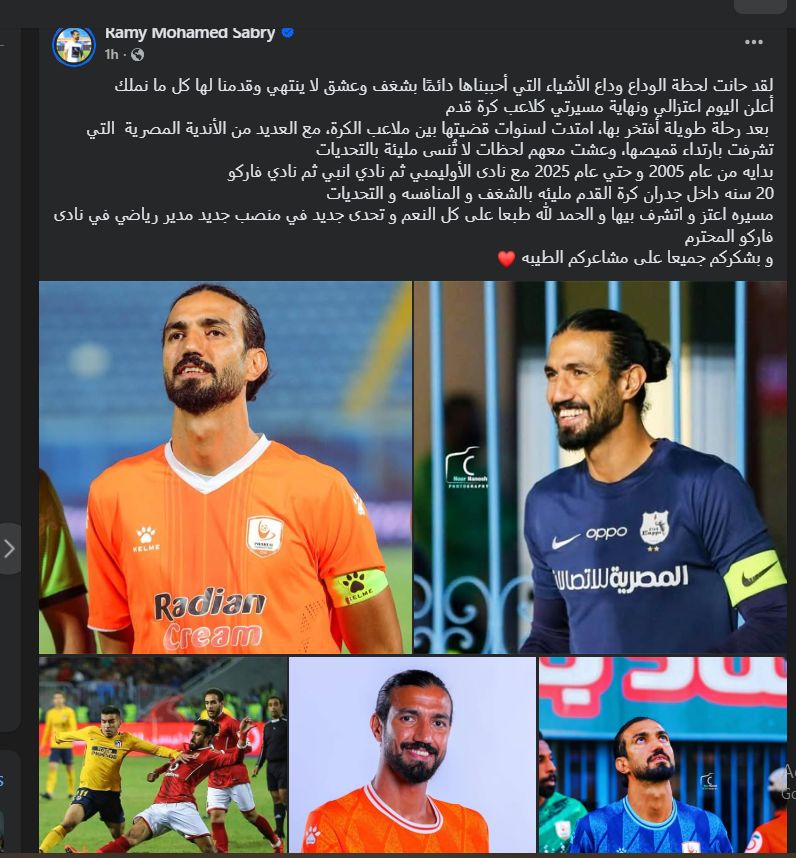View the match photo with red and yellow players
This screenshot has height=858, width=796.
[x=163, y=754]
